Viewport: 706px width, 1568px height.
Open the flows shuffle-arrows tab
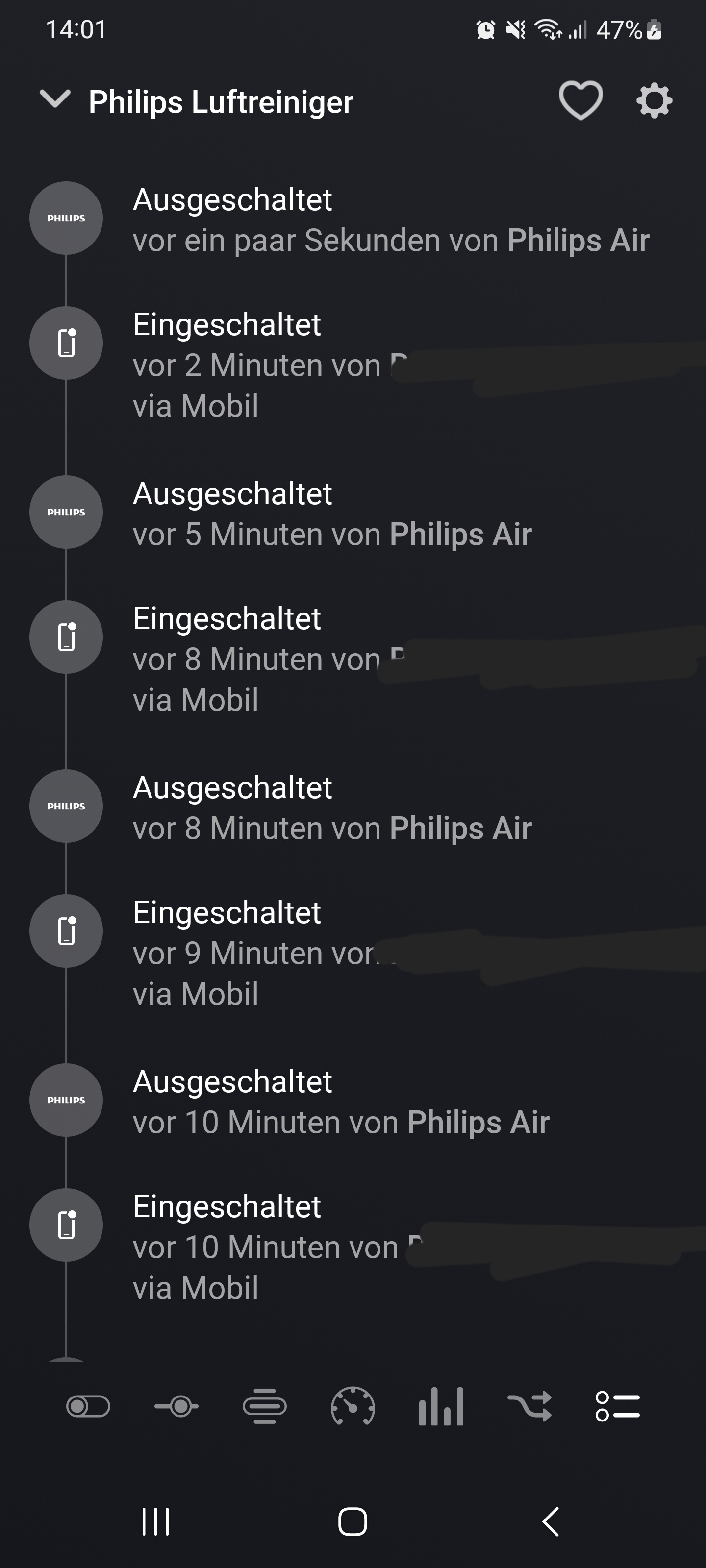(529, 1407)
